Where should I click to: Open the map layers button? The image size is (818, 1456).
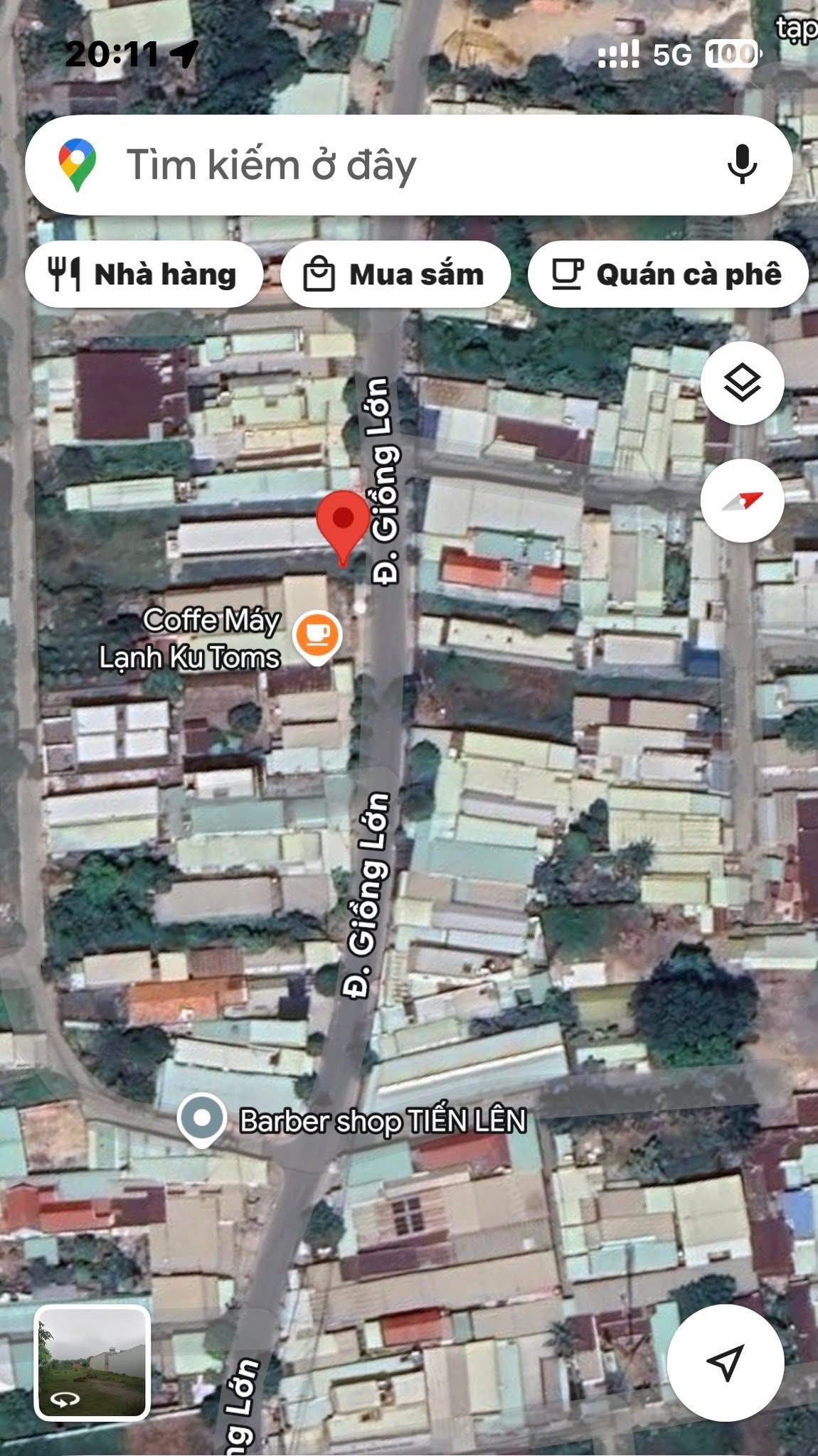click(742, 383)
